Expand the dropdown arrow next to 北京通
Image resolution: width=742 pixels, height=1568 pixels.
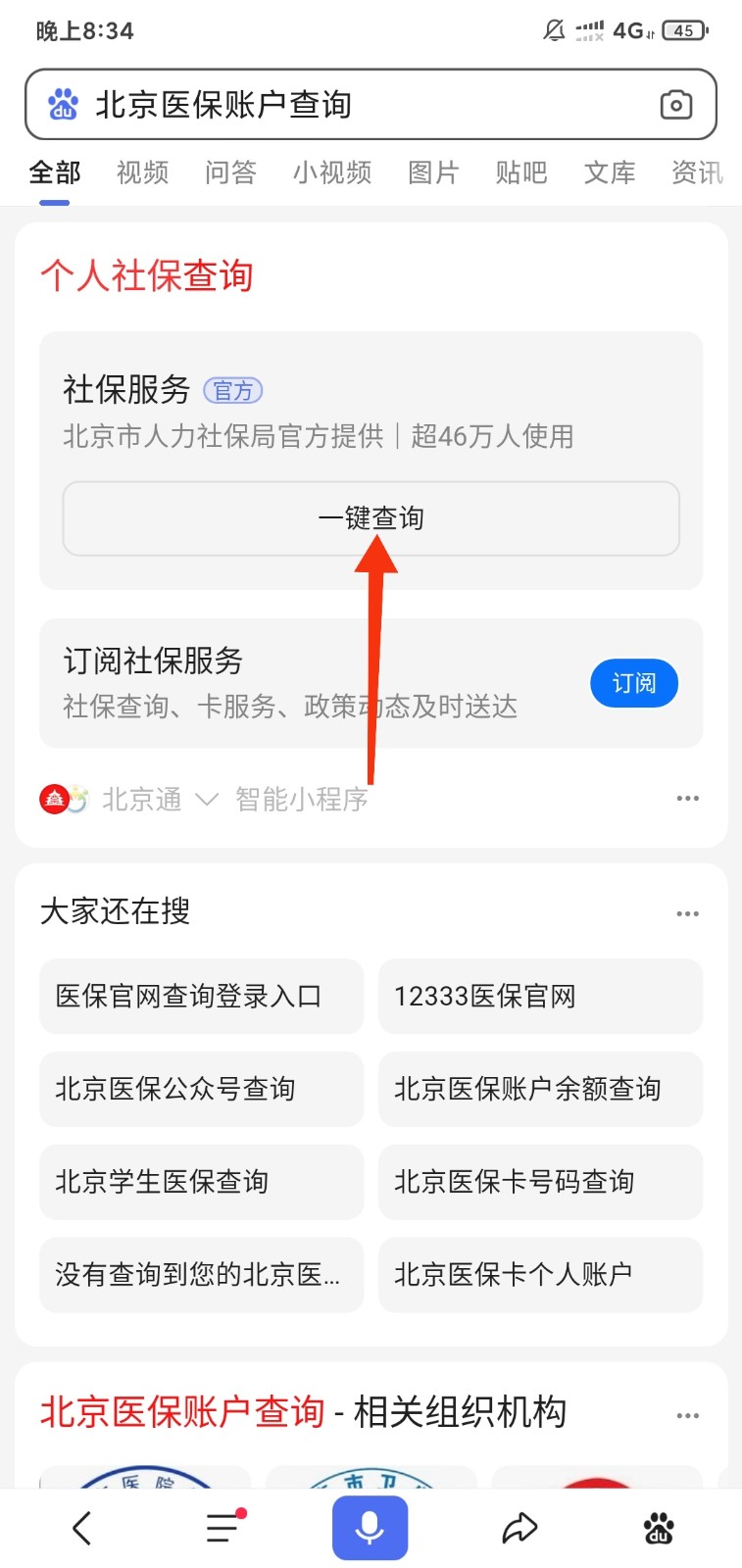206,801
